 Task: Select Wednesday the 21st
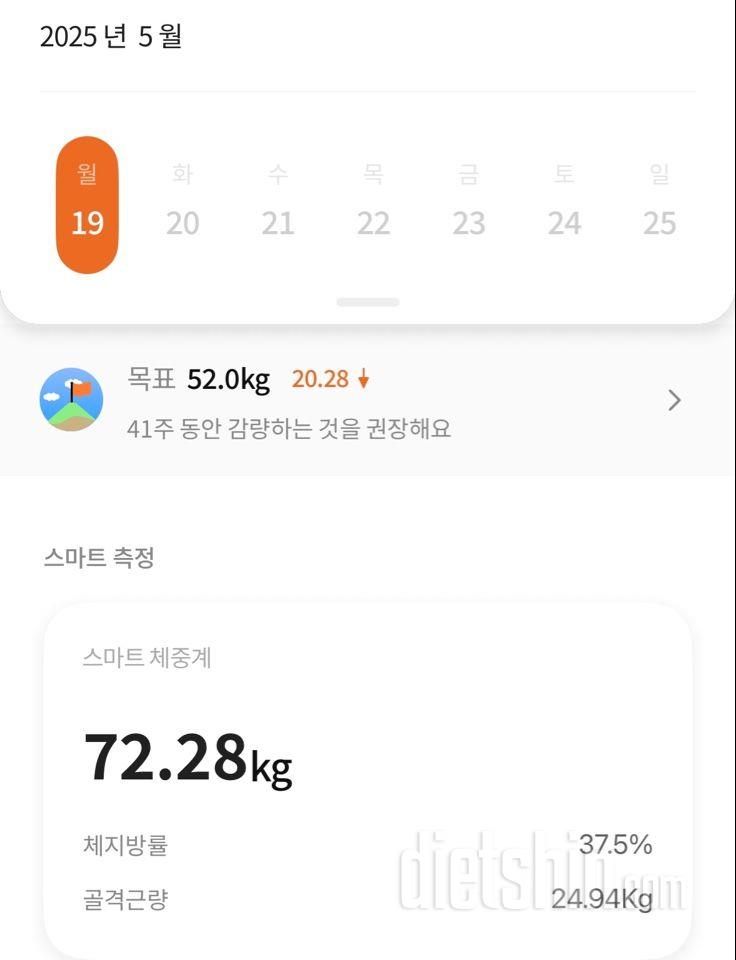point(278,205)
